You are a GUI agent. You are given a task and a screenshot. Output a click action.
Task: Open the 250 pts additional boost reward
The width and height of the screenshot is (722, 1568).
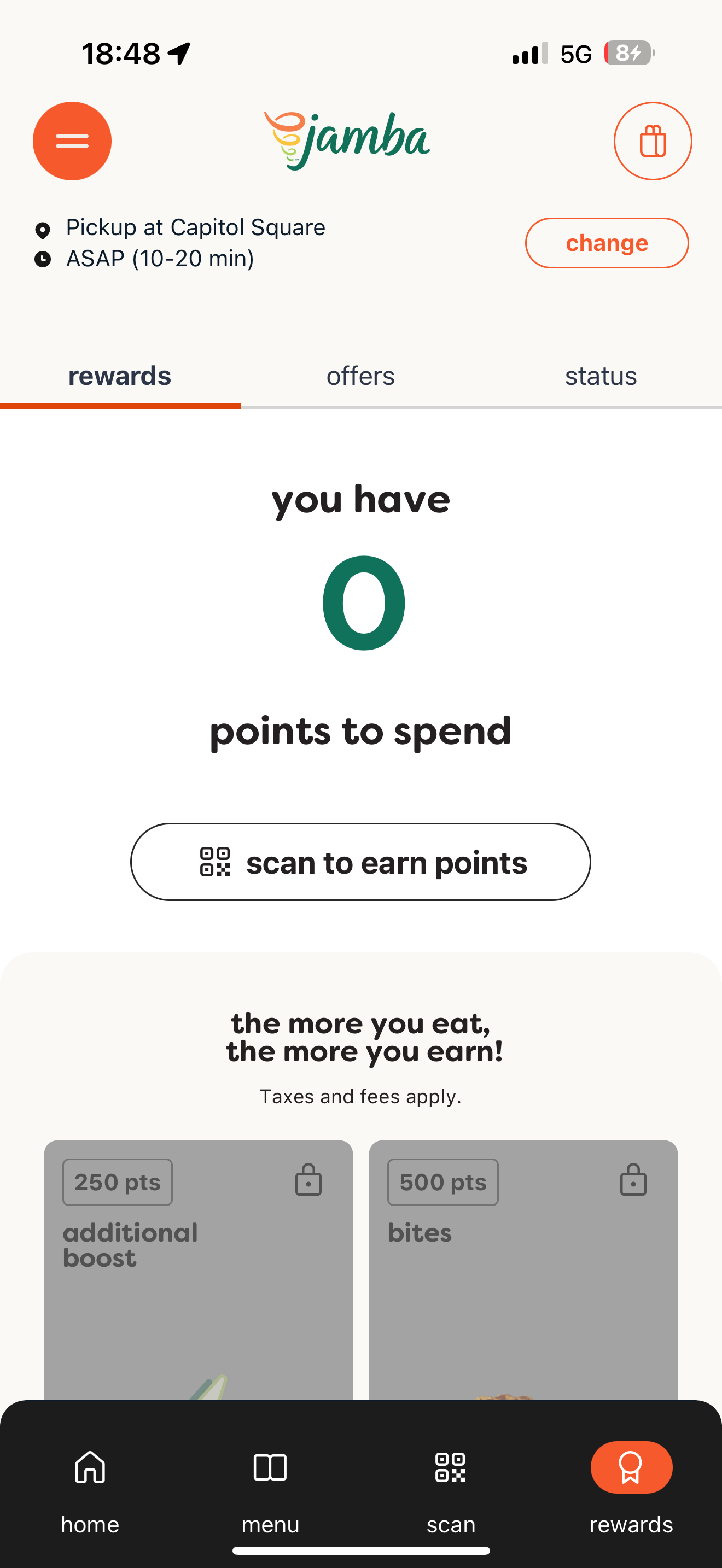click(199, 1269)
